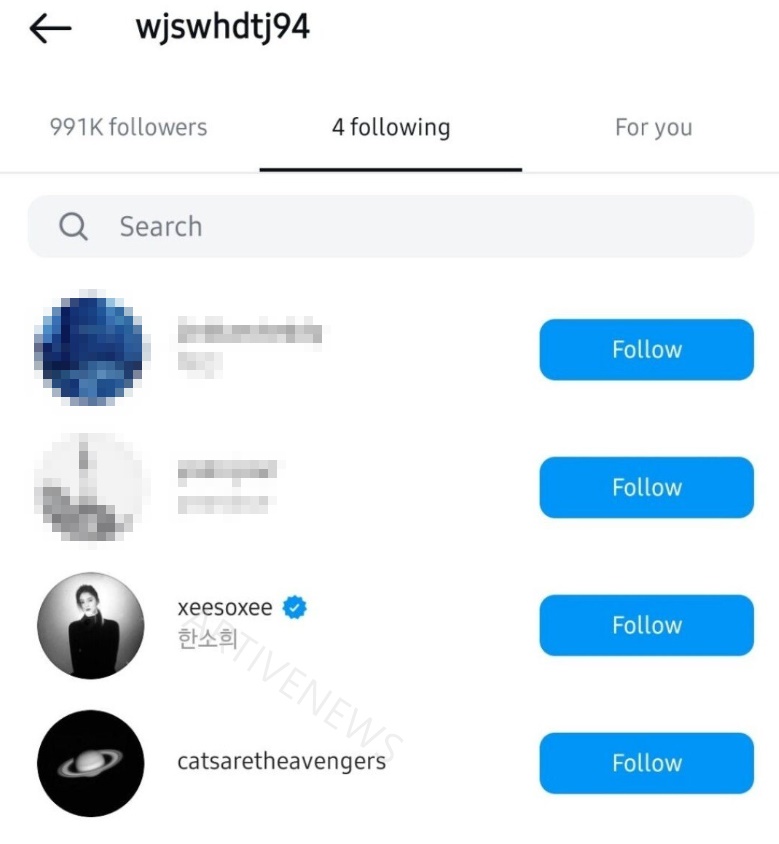779x844 pixels.
Task: Follow the account with the white avatar
Action: click(x=646, y=488)
